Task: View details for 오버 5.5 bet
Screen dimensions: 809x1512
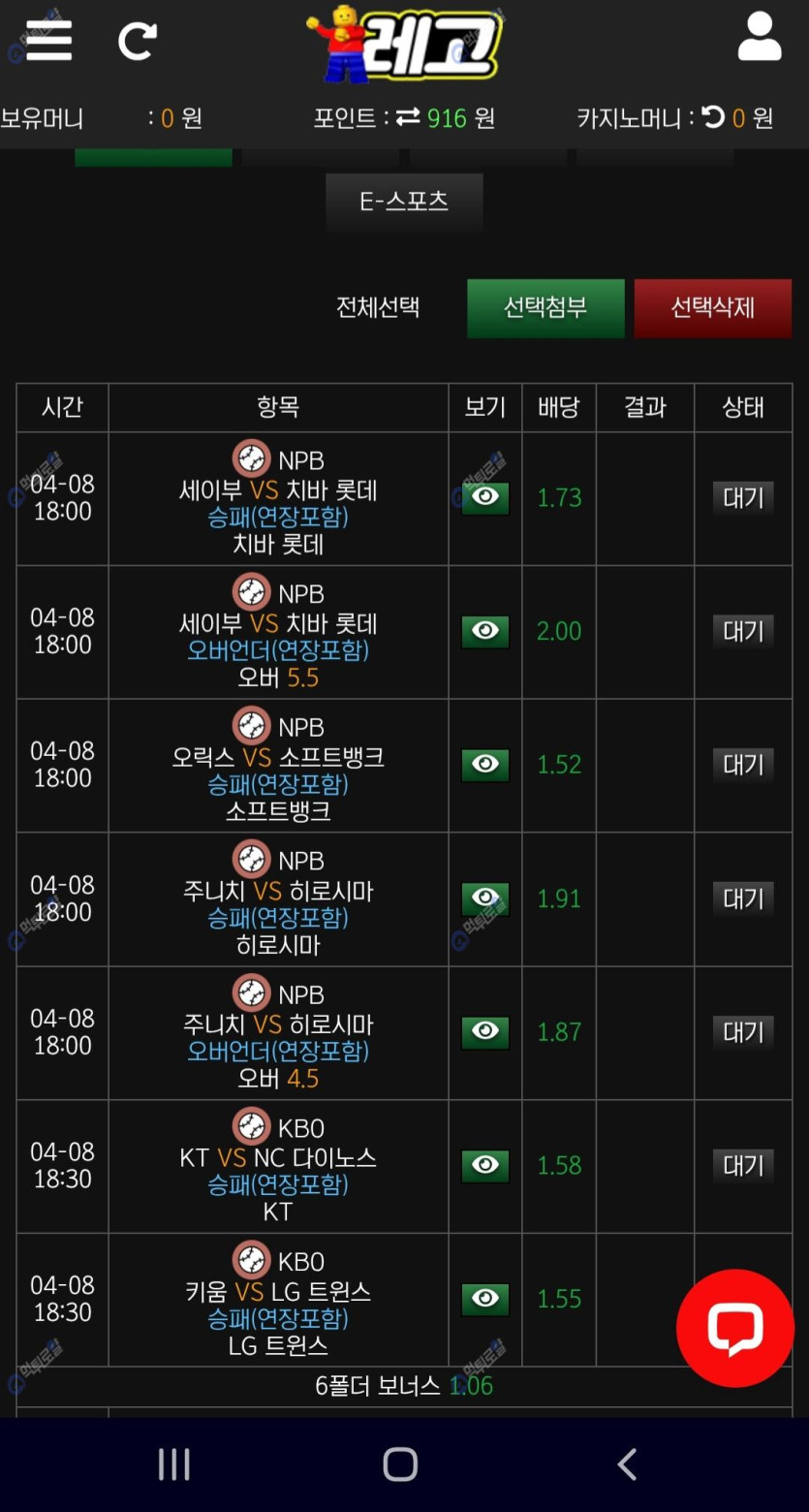Action: pyautogui.click(x=485, y=631)
